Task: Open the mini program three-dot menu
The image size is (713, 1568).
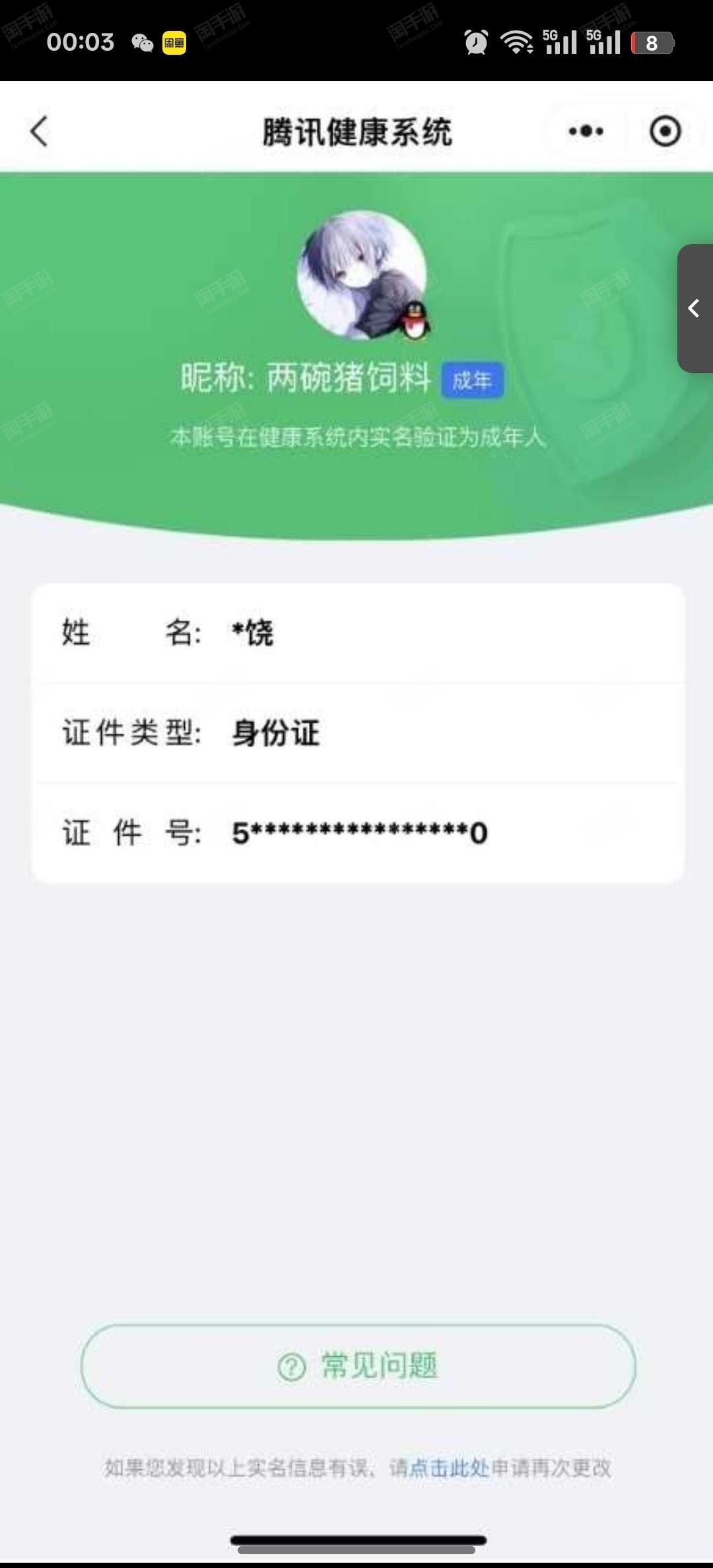Action: click(x=586, y=131)
